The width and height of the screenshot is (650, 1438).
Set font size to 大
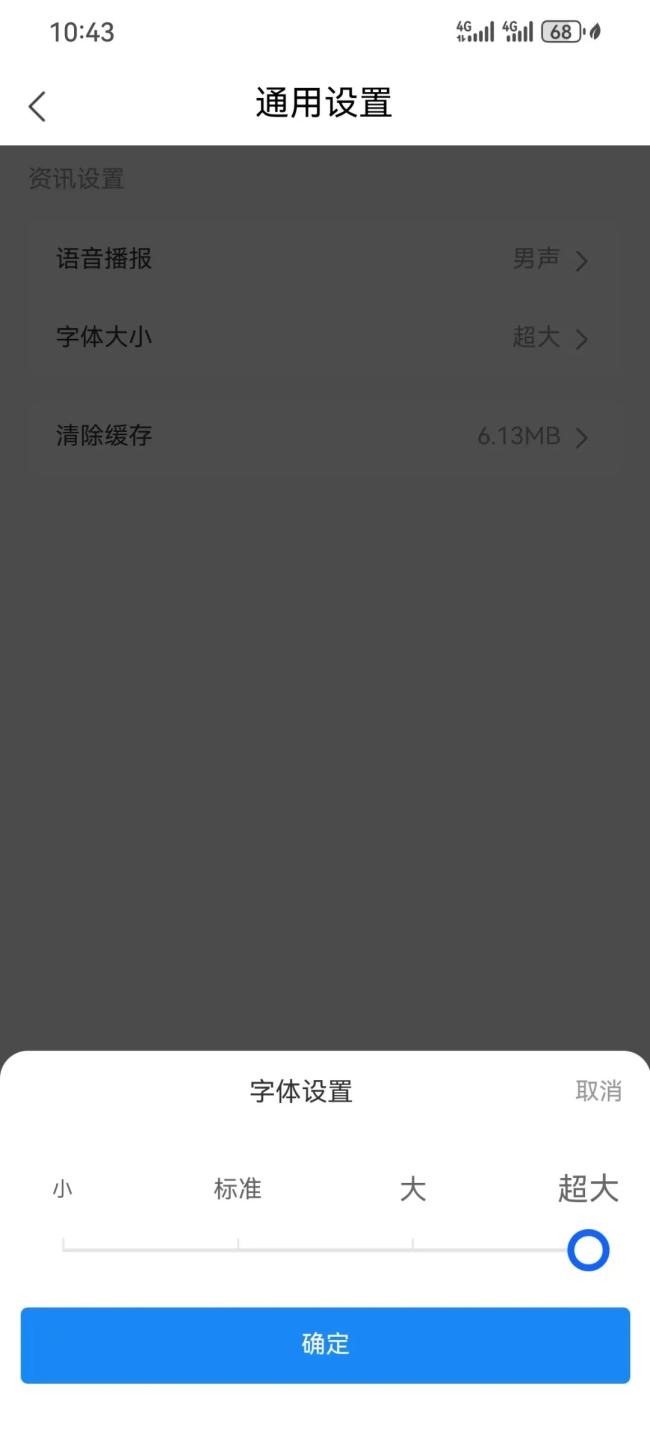pos(413,1189)
